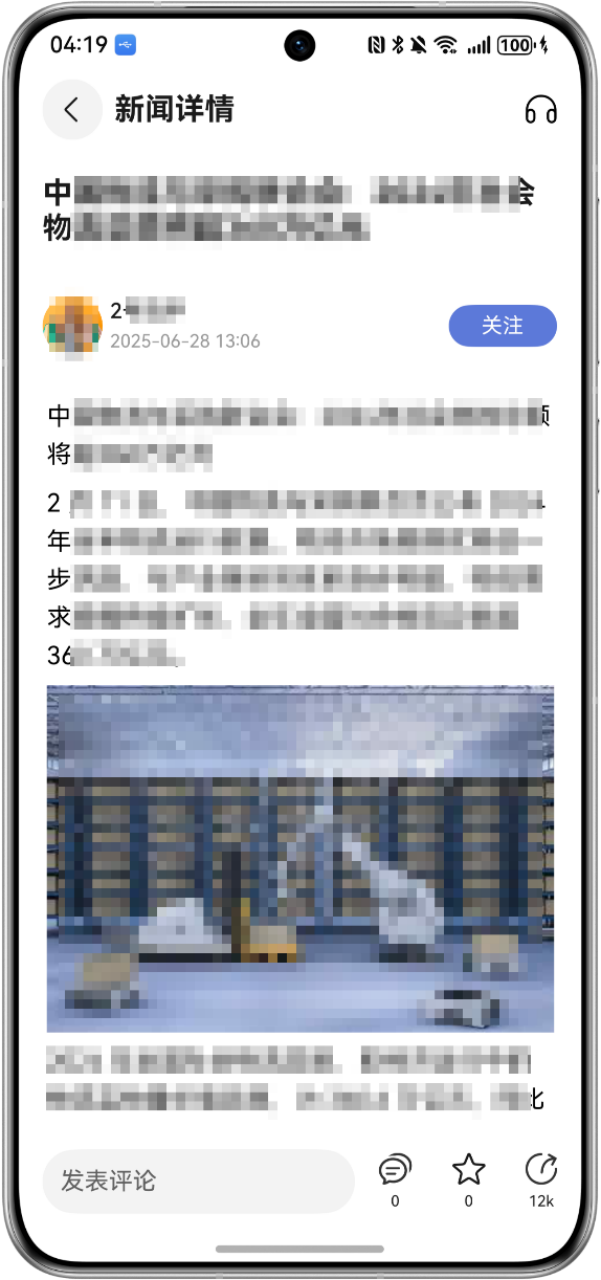Favorite this article with the star icon
Image resolution: width=601 pixels, height=1280 pixels.
468,1170
